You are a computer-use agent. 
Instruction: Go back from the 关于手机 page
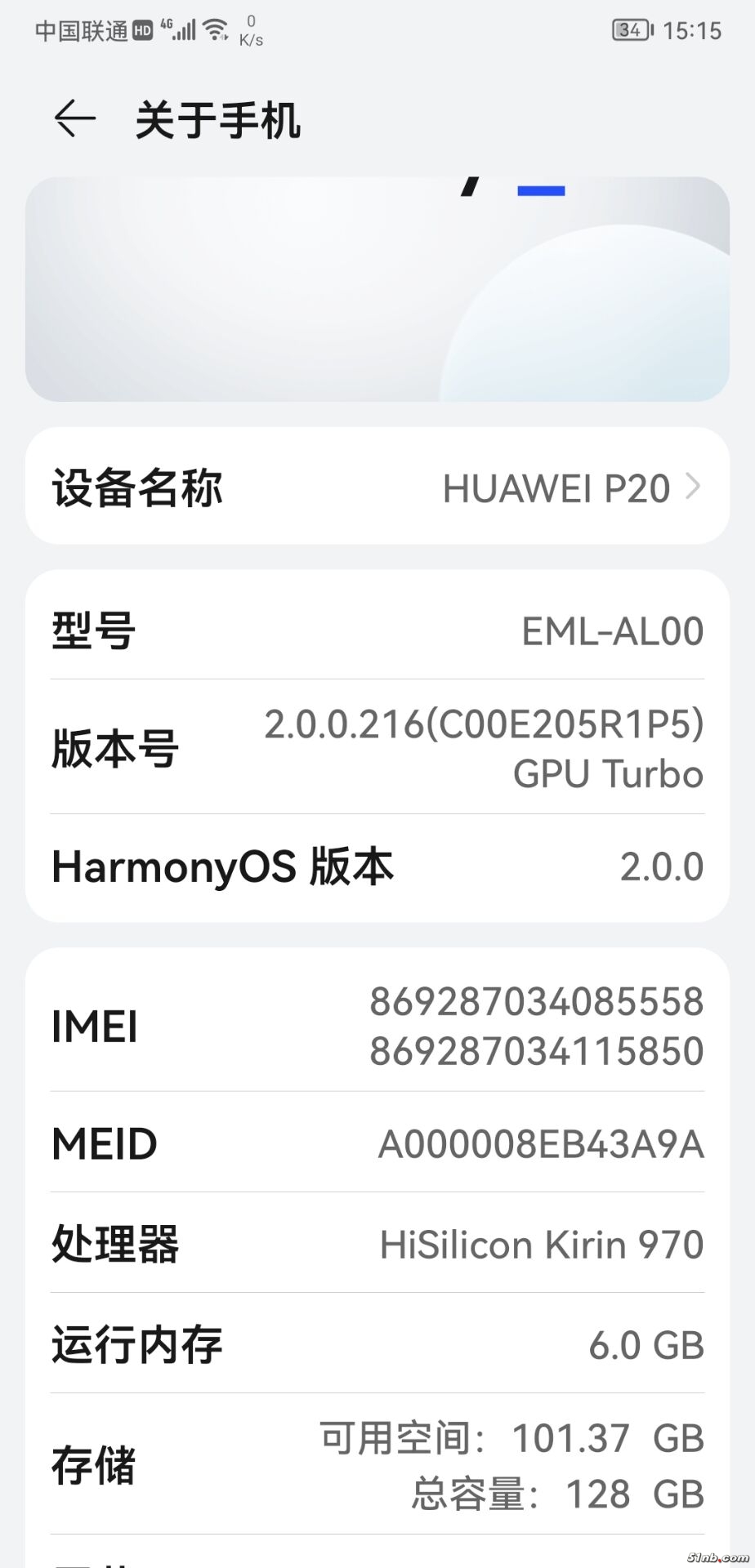click(x=74, y=119)
